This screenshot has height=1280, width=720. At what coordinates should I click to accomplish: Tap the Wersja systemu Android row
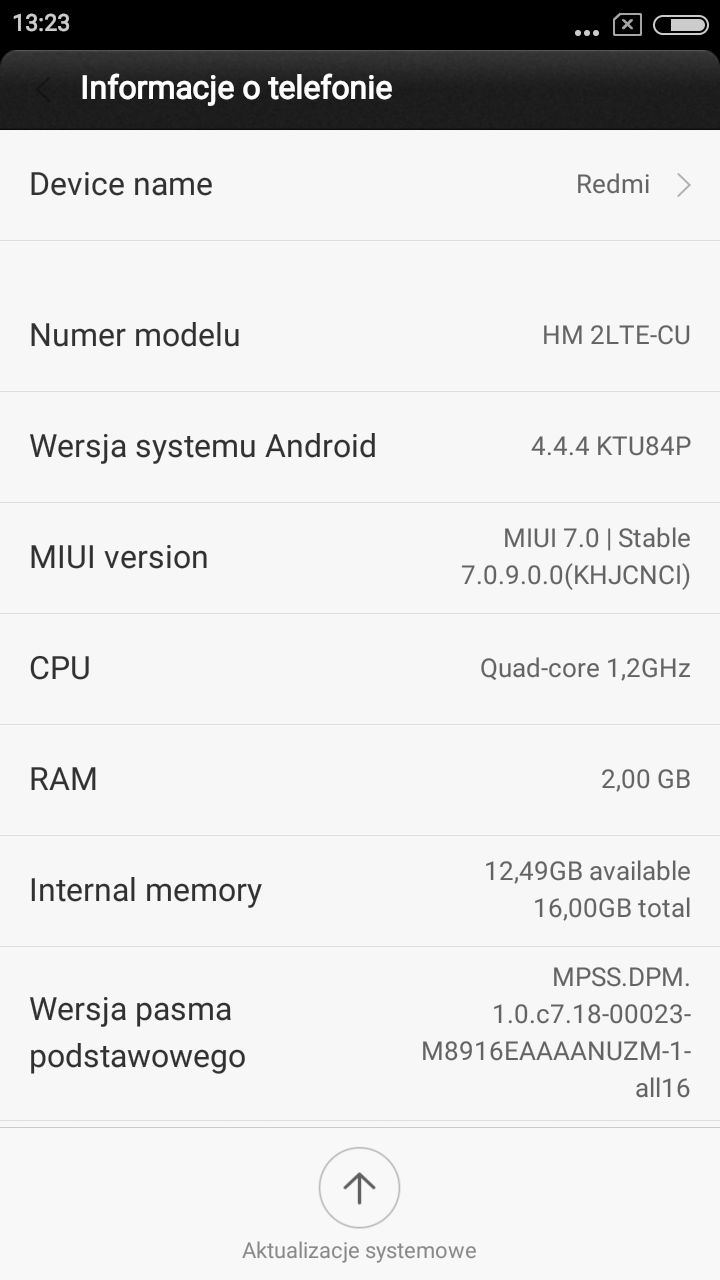tap(360, 446)
